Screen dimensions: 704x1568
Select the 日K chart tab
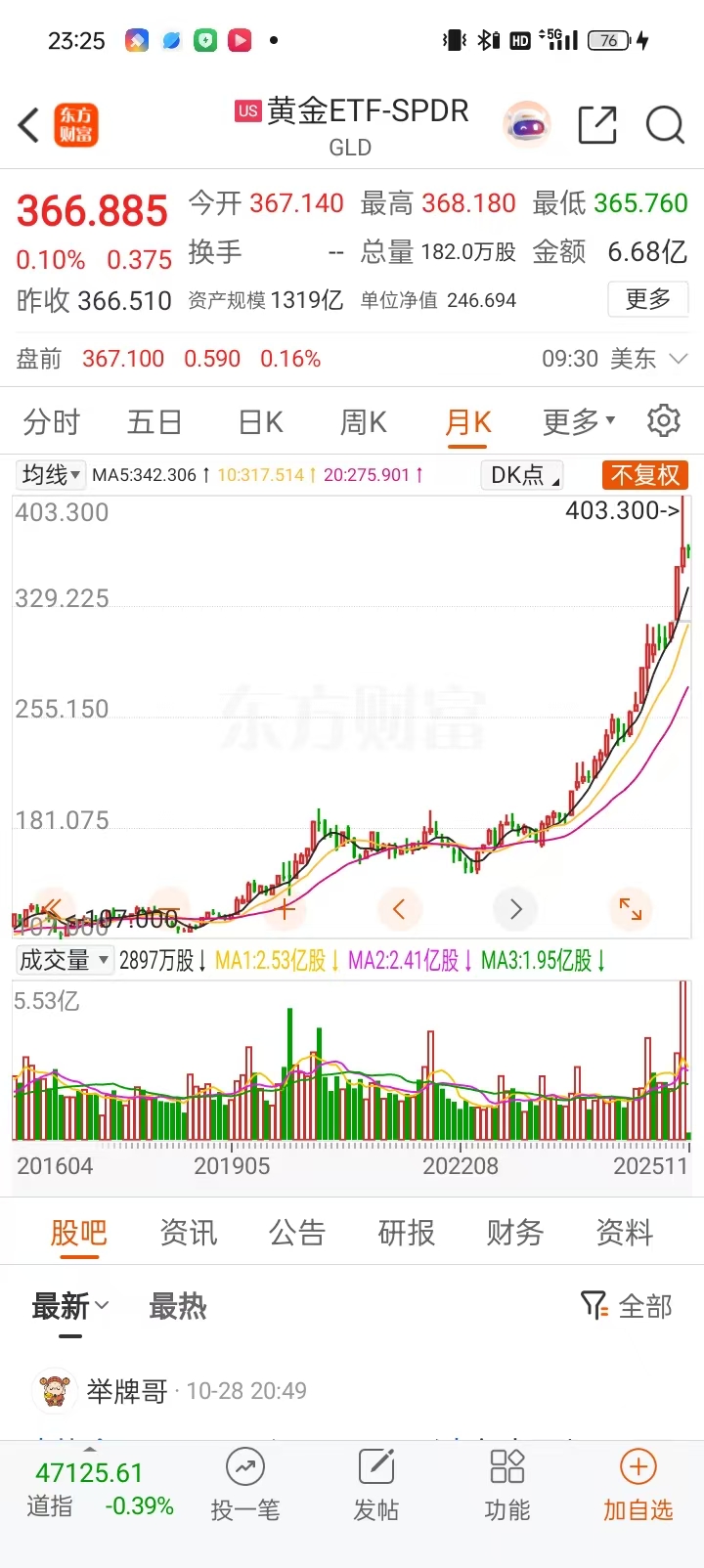[261, 422]
